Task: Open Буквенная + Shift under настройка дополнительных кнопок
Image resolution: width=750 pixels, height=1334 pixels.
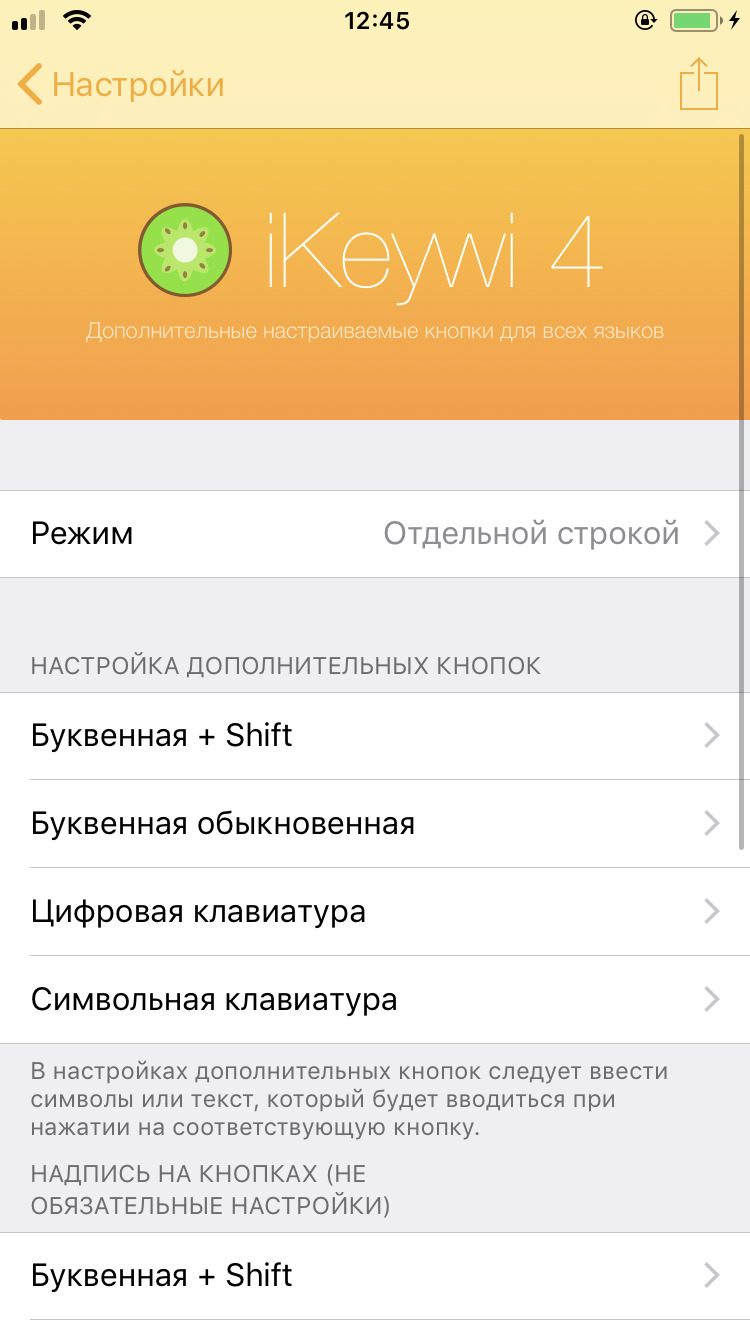Action: [x=375, y=736]
